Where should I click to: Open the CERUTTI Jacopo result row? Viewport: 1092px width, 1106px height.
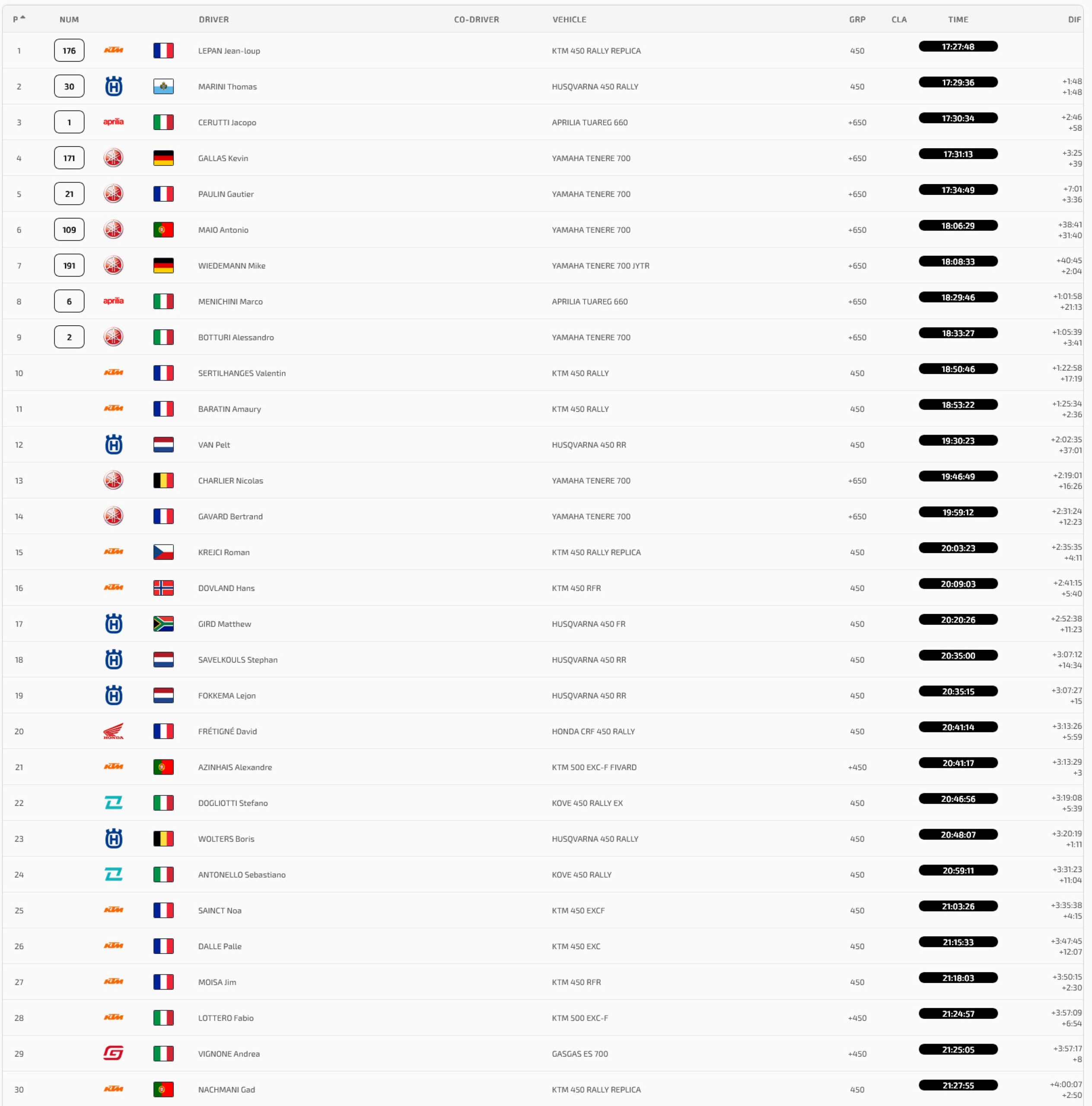tap(543, 122)
